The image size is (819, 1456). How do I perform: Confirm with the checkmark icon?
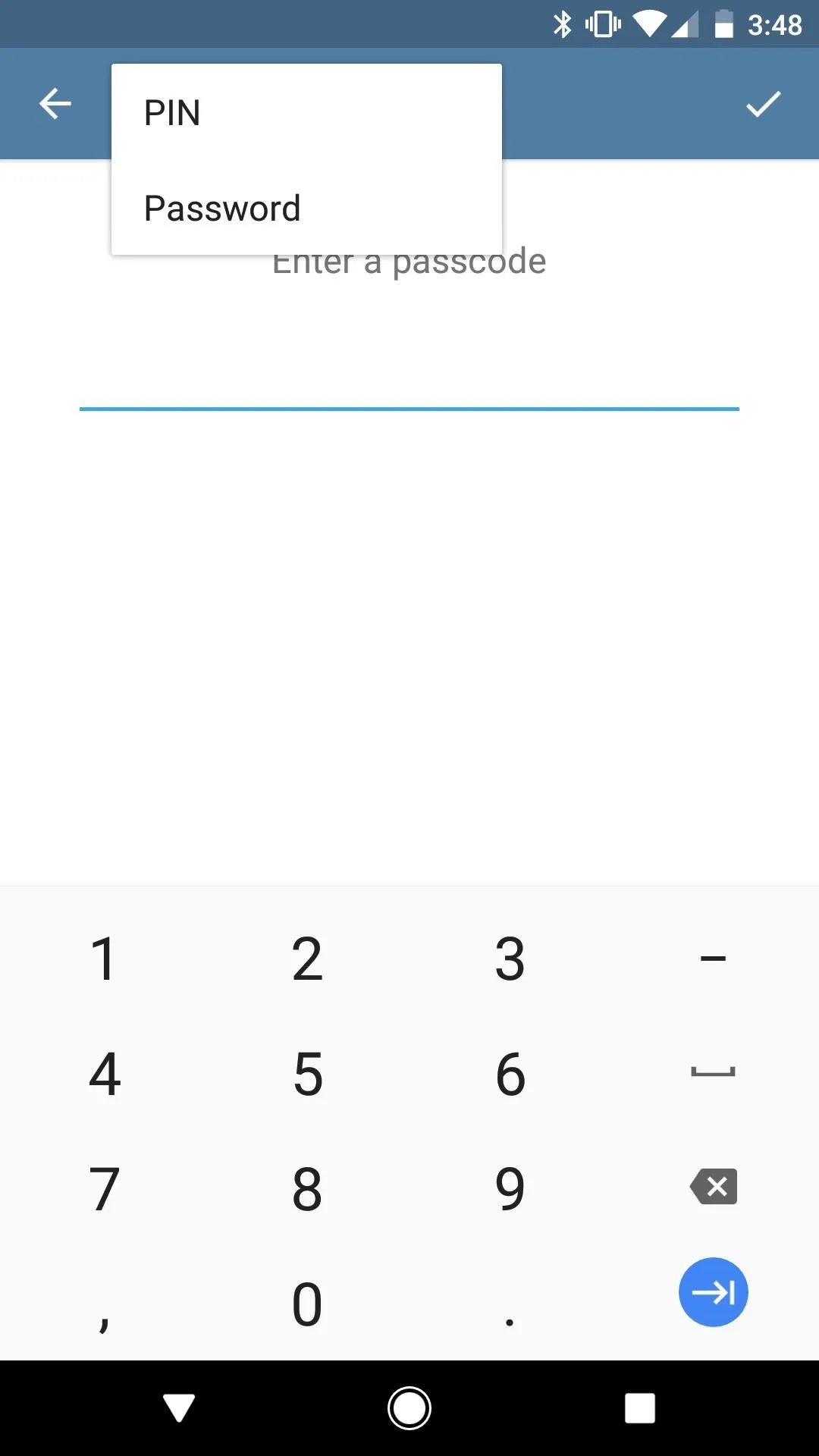pos(763,104)
